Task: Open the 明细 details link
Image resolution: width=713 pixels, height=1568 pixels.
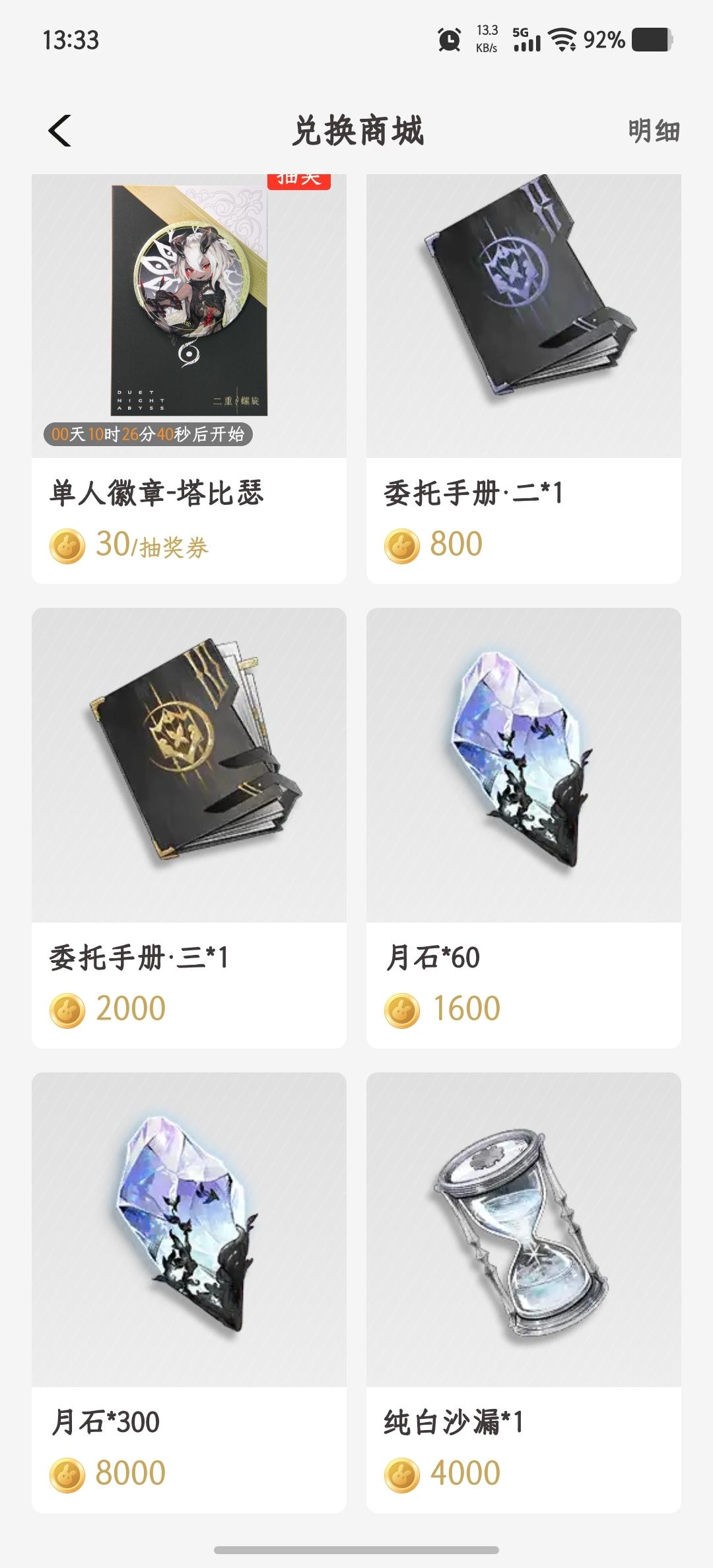Action: 653,131
